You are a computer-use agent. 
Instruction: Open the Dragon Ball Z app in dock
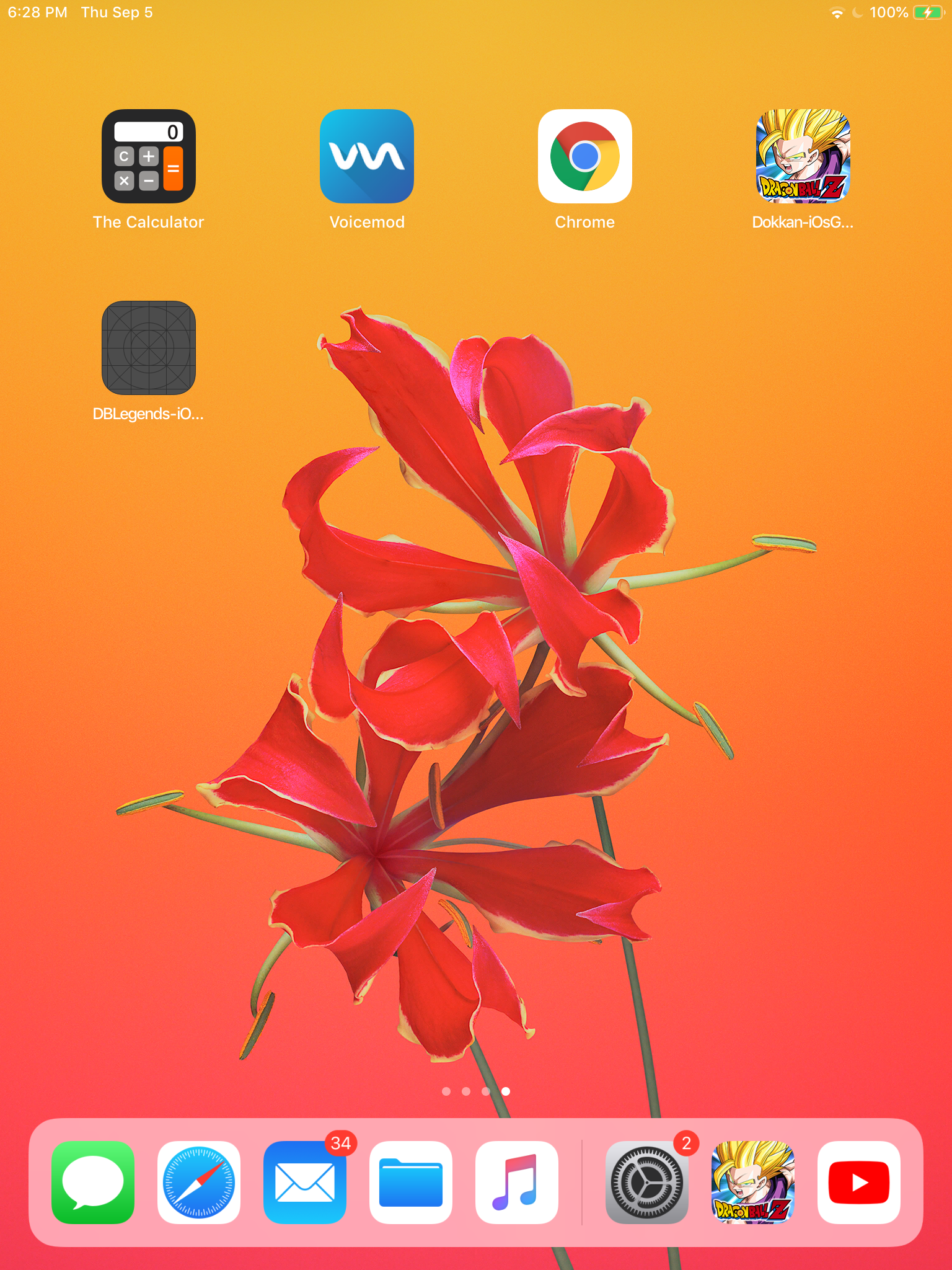[x=752, y=1182]
